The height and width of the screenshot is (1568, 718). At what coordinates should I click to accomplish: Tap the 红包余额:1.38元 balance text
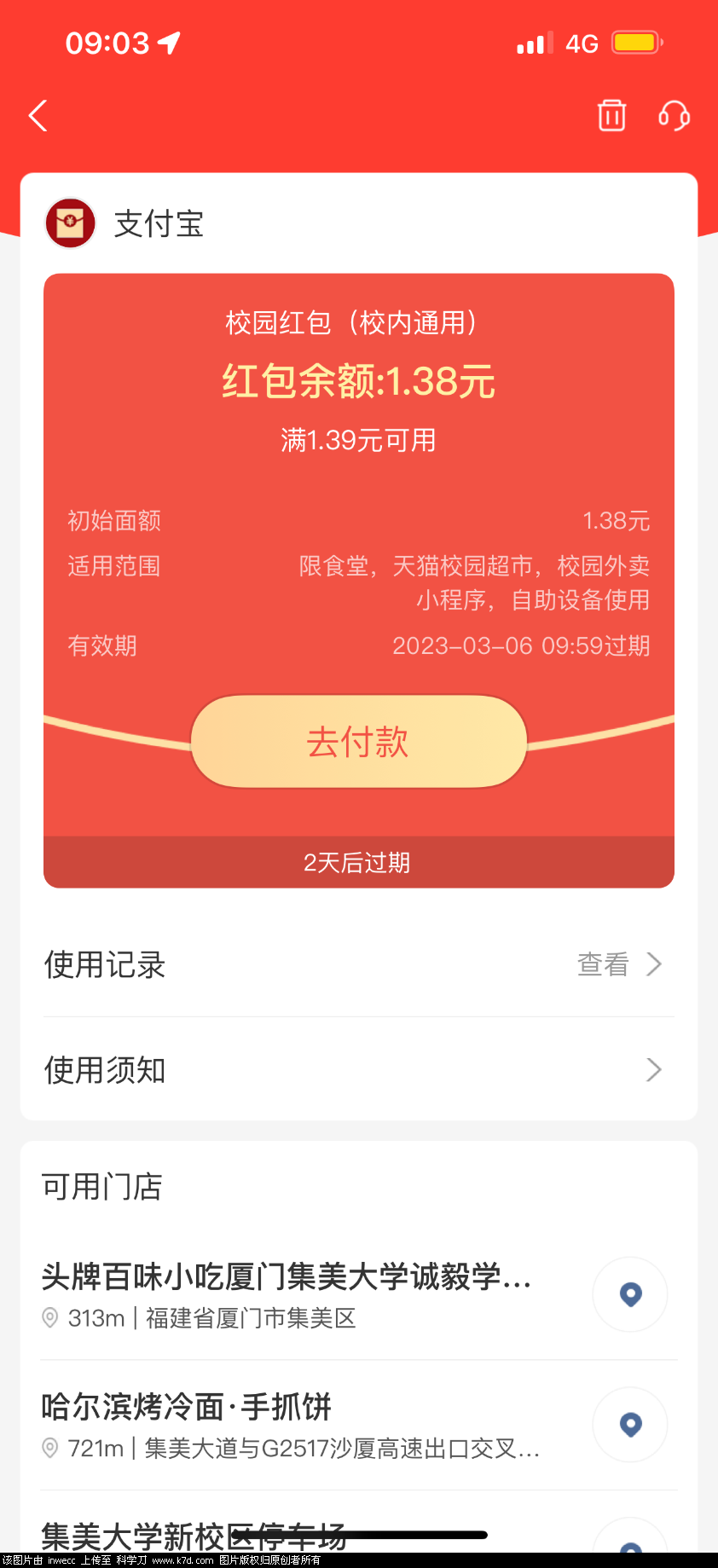(357, 382)
